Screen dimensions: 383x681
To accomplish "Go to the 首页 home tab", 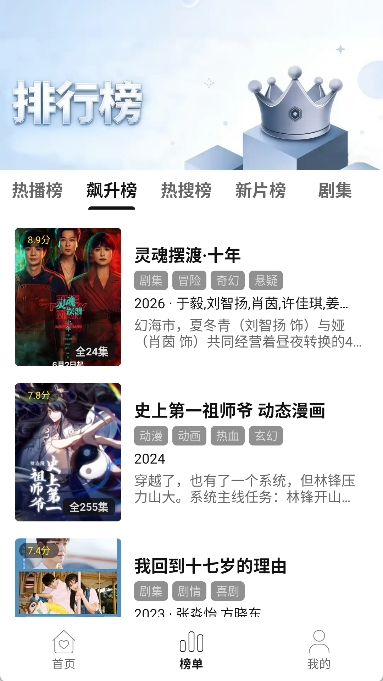I will (64, 650).
